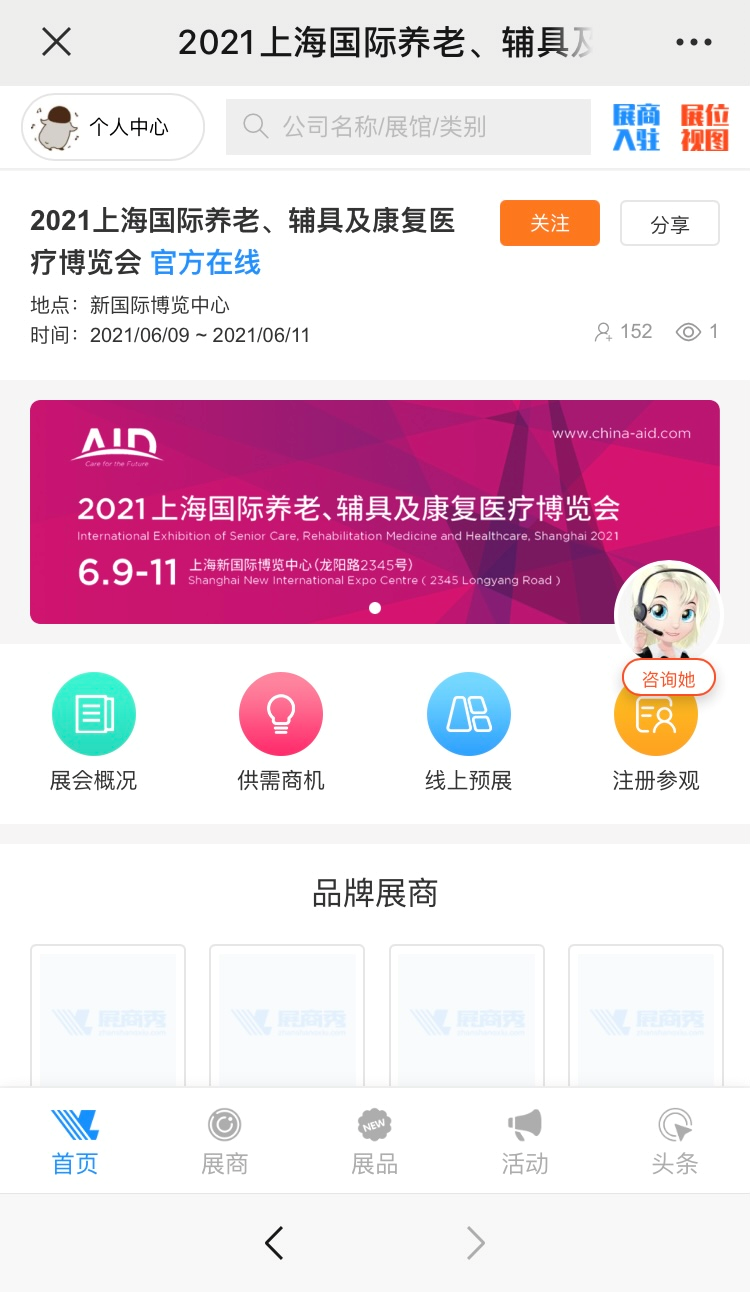Tap the 公司名称/展馆/类别 search box

tap(408, 127)
